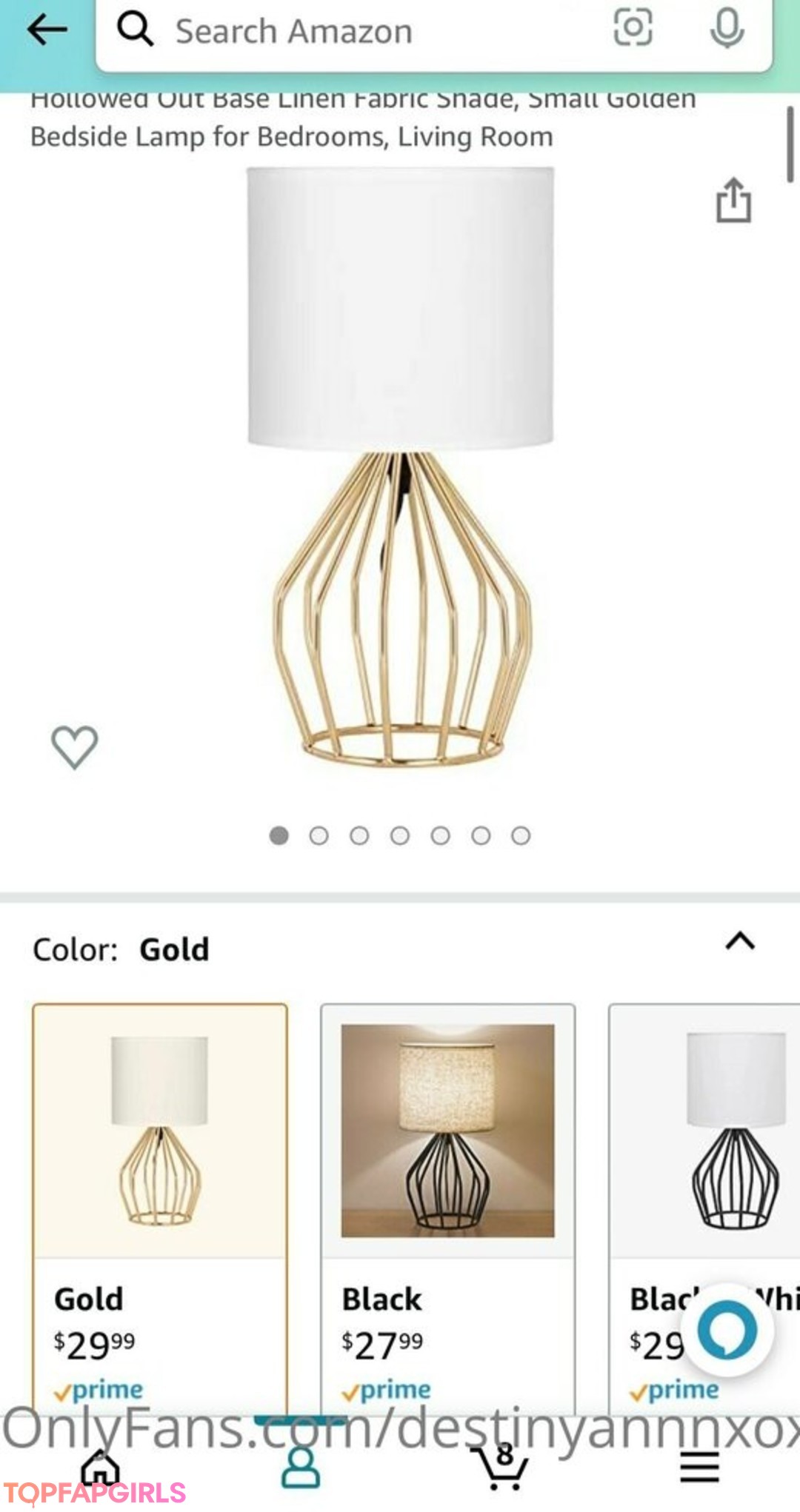800x1512 pixels.
Task: Select the Black $27.99 option
Action: [447, 1200]
